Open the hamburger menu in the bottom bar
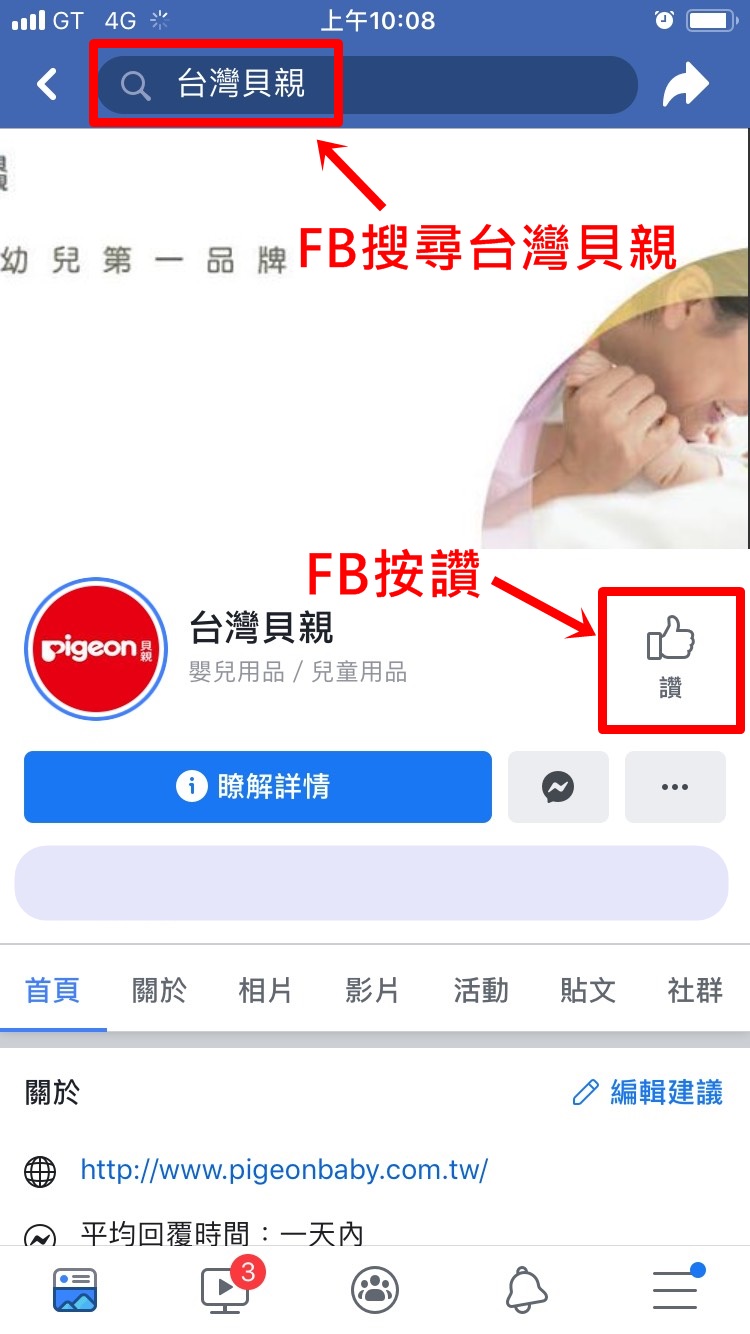Image resolution: width=750 pixels, height=1334 pixels. point(675,1290)
